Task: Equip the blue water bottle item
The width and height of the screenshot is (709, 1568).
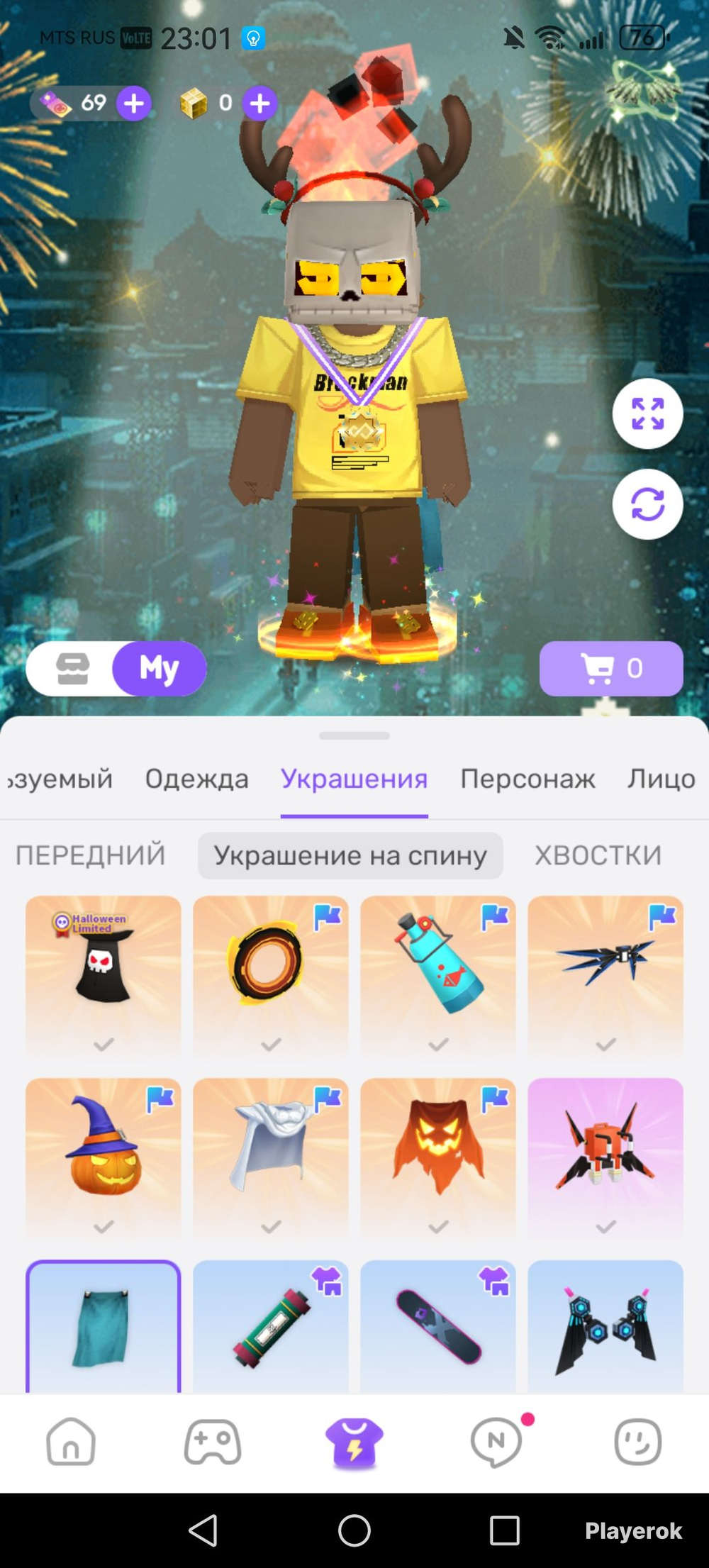Action: pos(438,978)
